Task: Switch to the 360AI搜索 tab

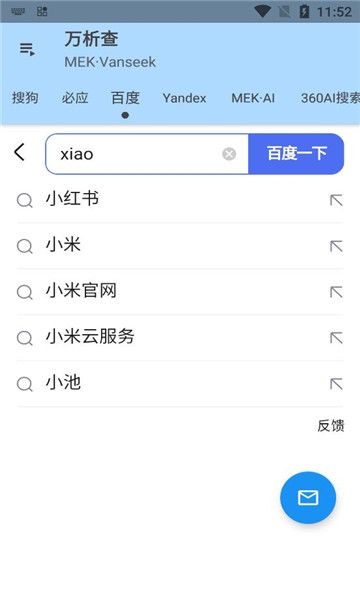Action: [x=330, y=98]
